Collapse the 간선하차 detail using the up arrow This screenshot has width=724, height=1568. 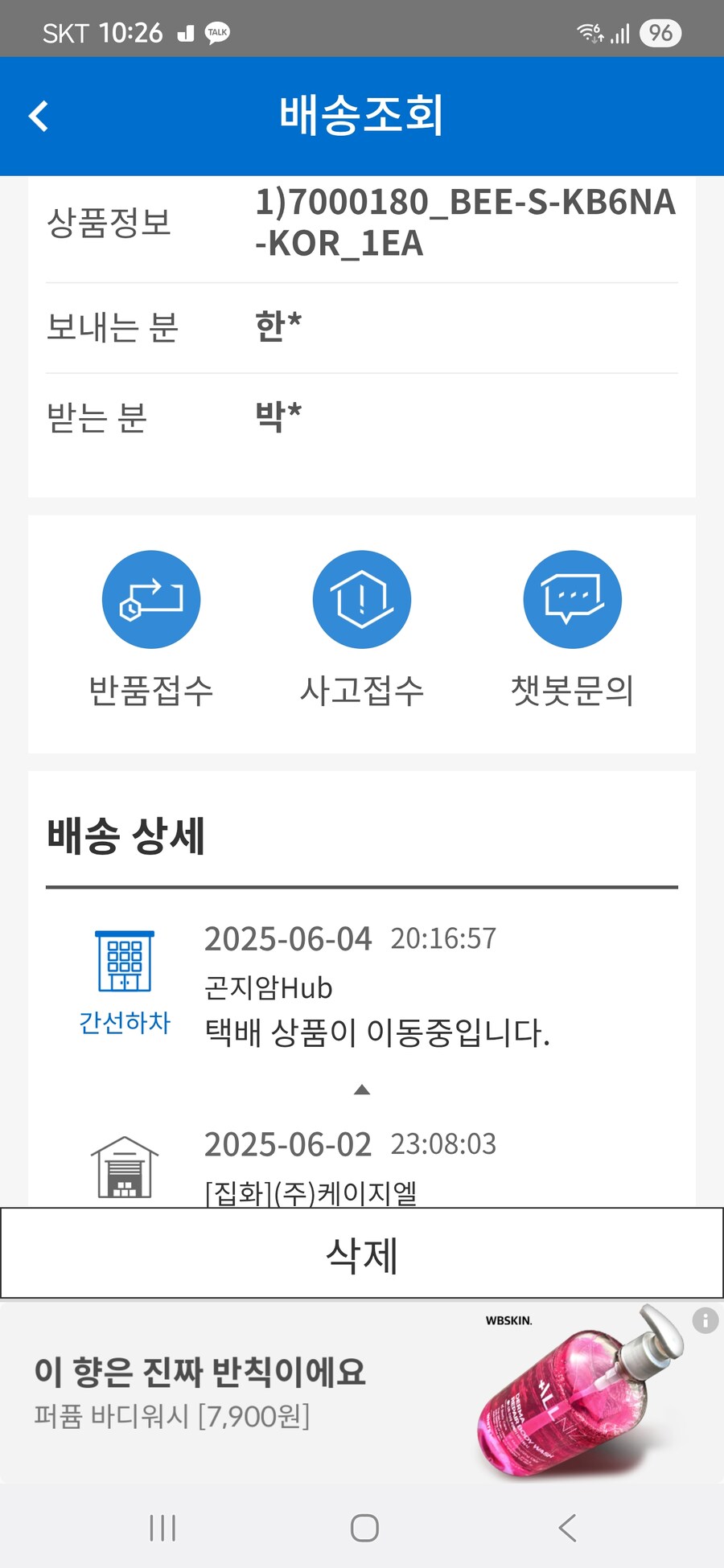click(x=362, y=1090)
